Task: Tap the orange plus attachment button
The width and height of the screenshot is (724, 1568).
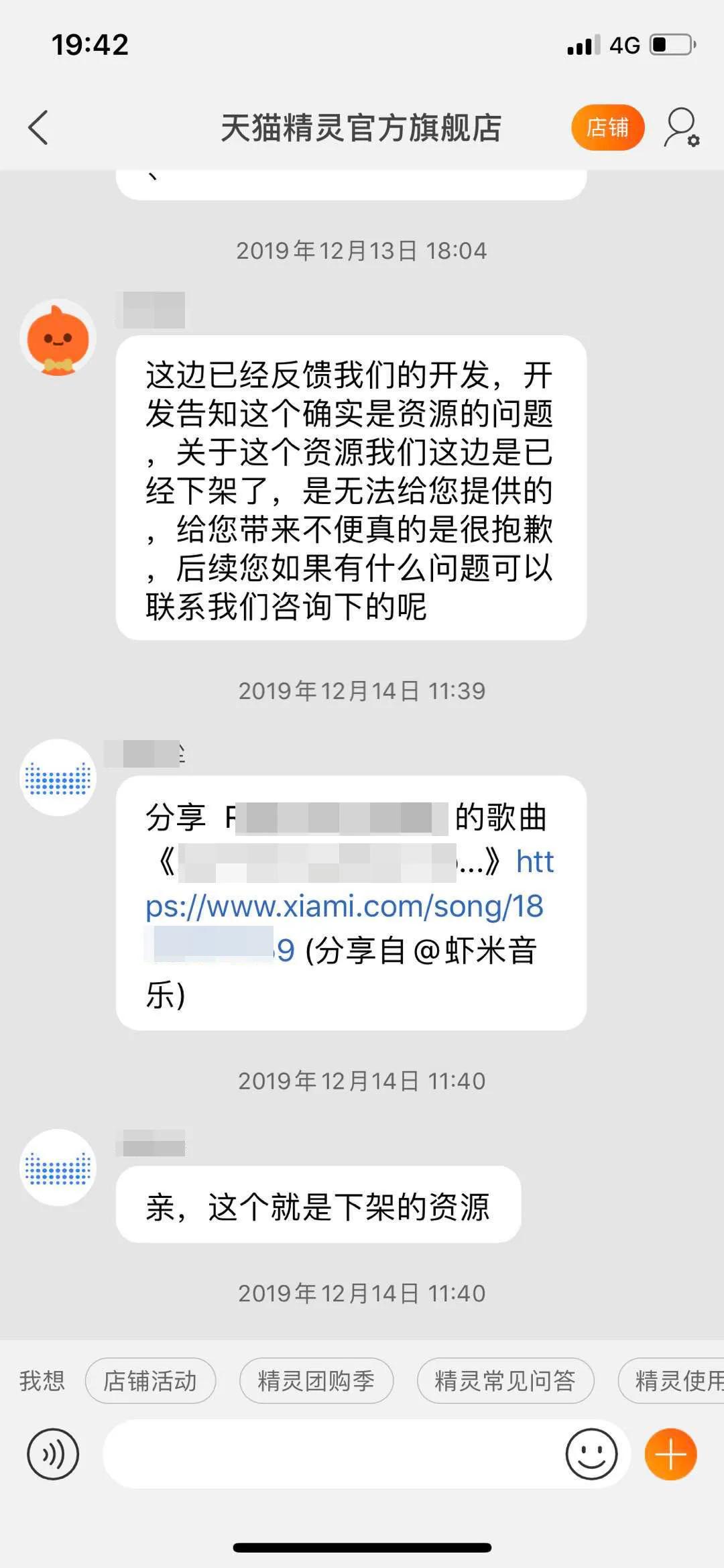Action: pos(670,1454)
